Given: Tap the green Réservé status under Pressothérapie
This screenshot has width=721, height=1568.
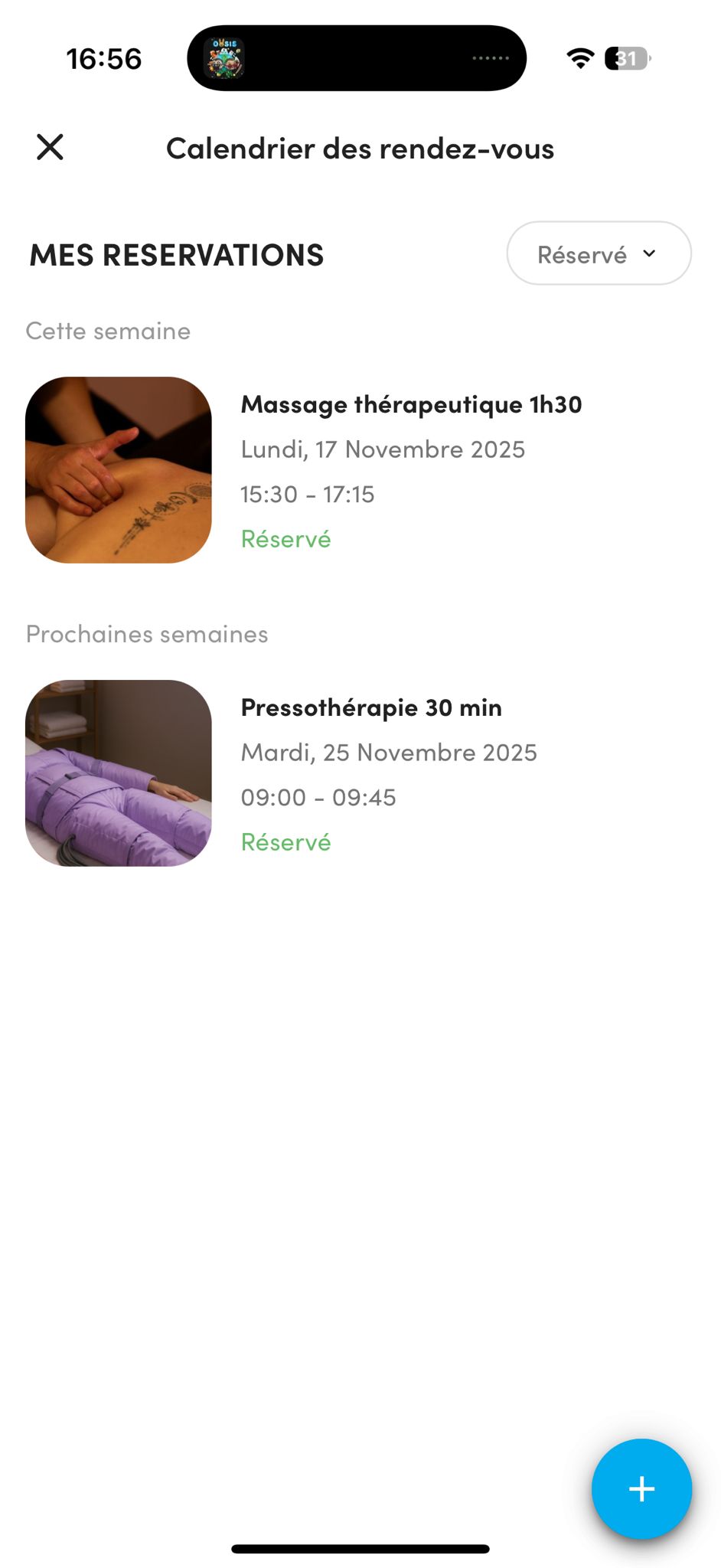Looking at the screenshot, I should coord(285,841).
